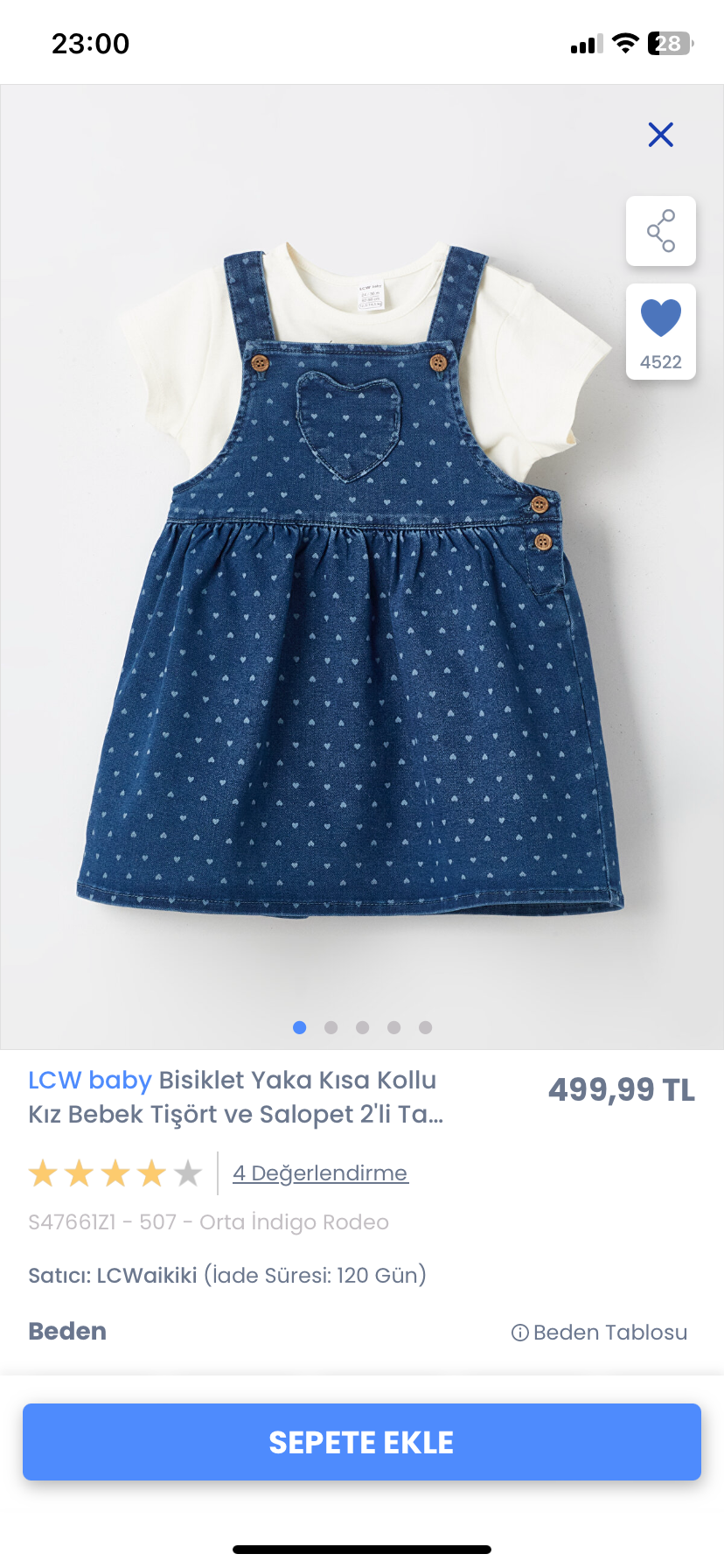Open the 4 Değerlendirme reviews link

coord(320,1173)
